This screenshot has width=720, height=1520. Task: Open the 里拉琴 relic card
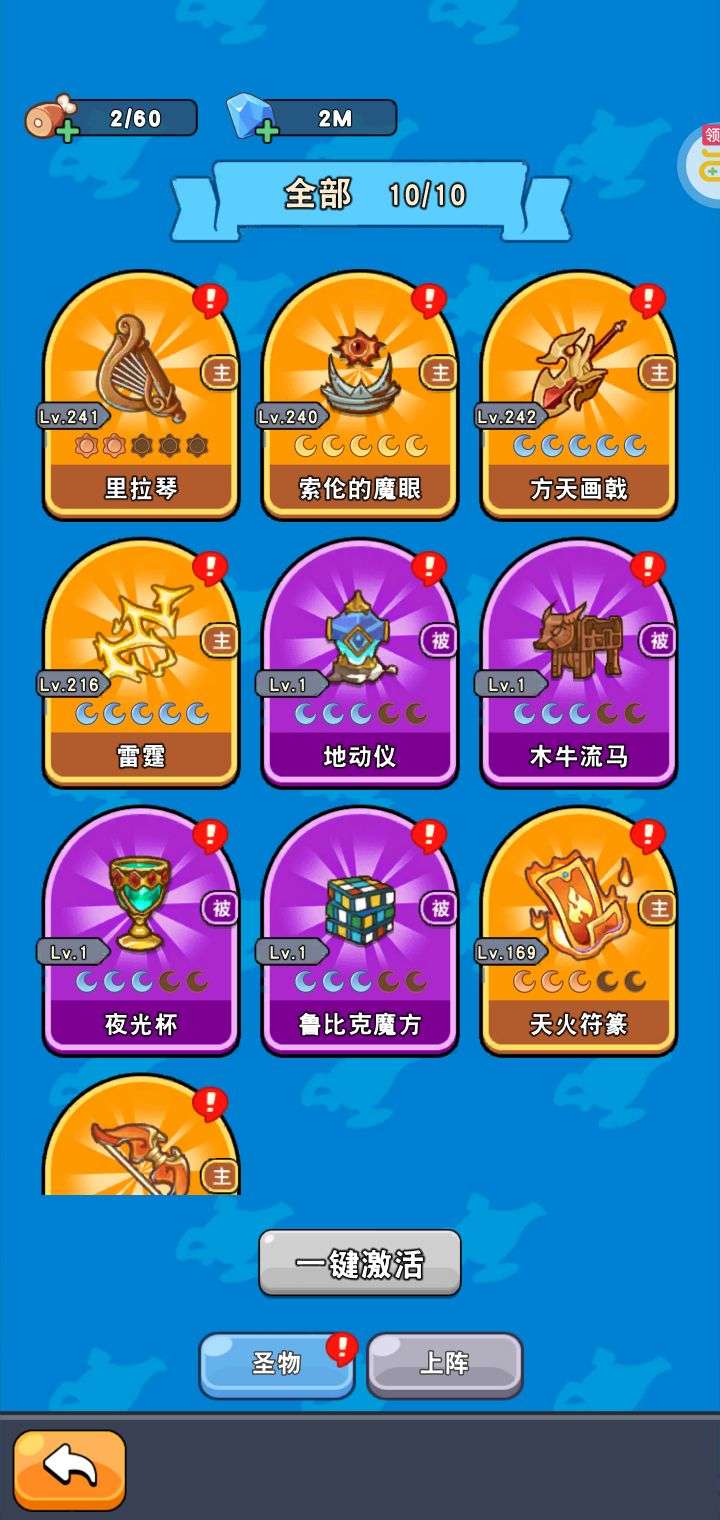(141, 396)
